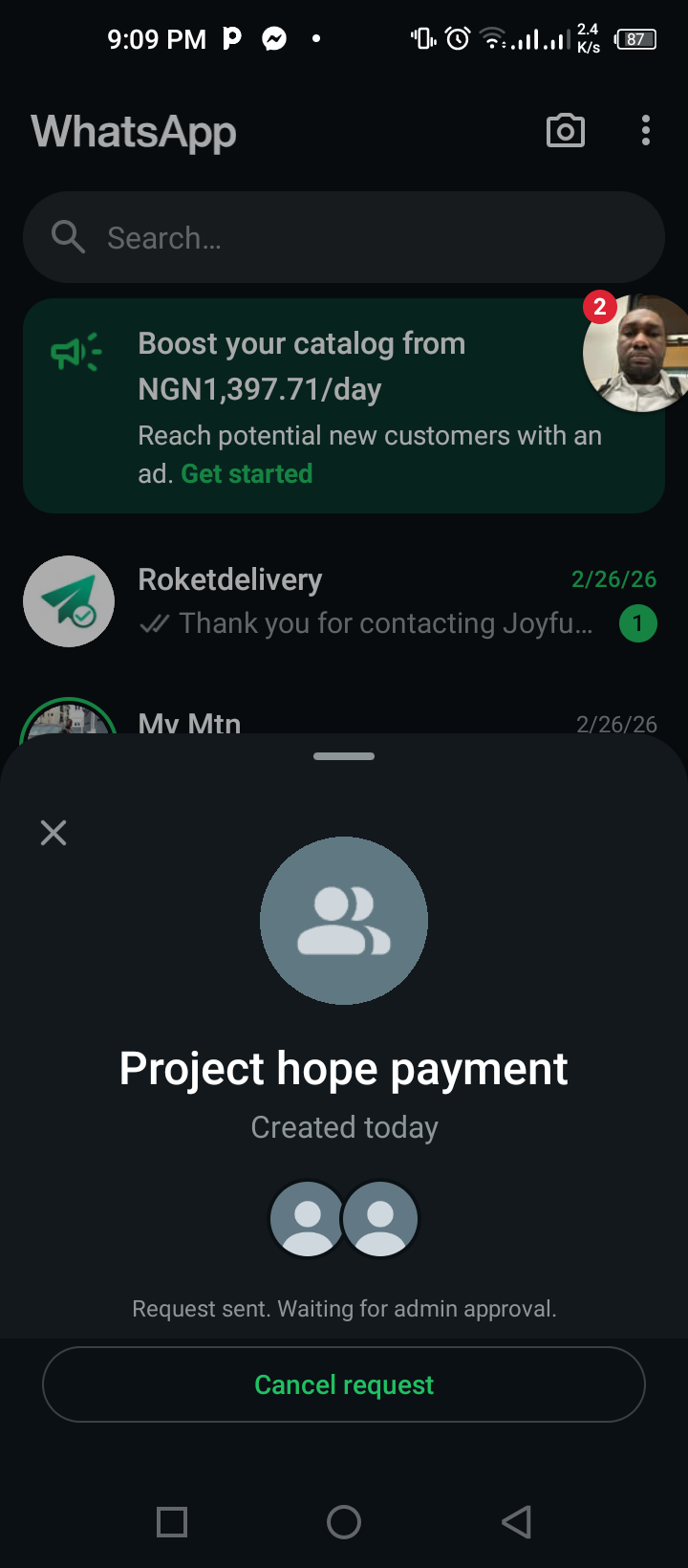Tap the search field
This screenshot has width=688, height=1568.
point(344,237)
